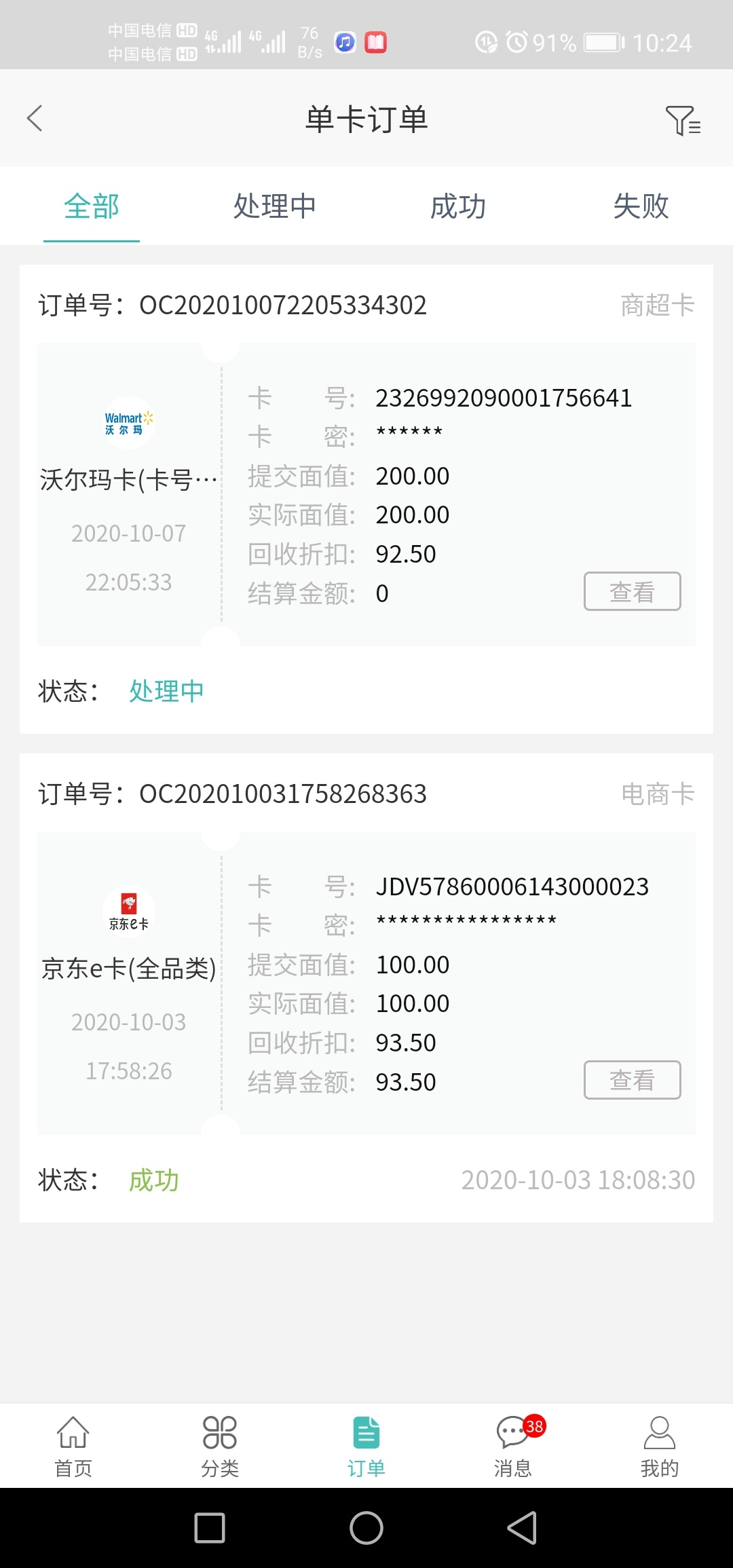
Task: Tap the system home button
Action: (366, 1528)
